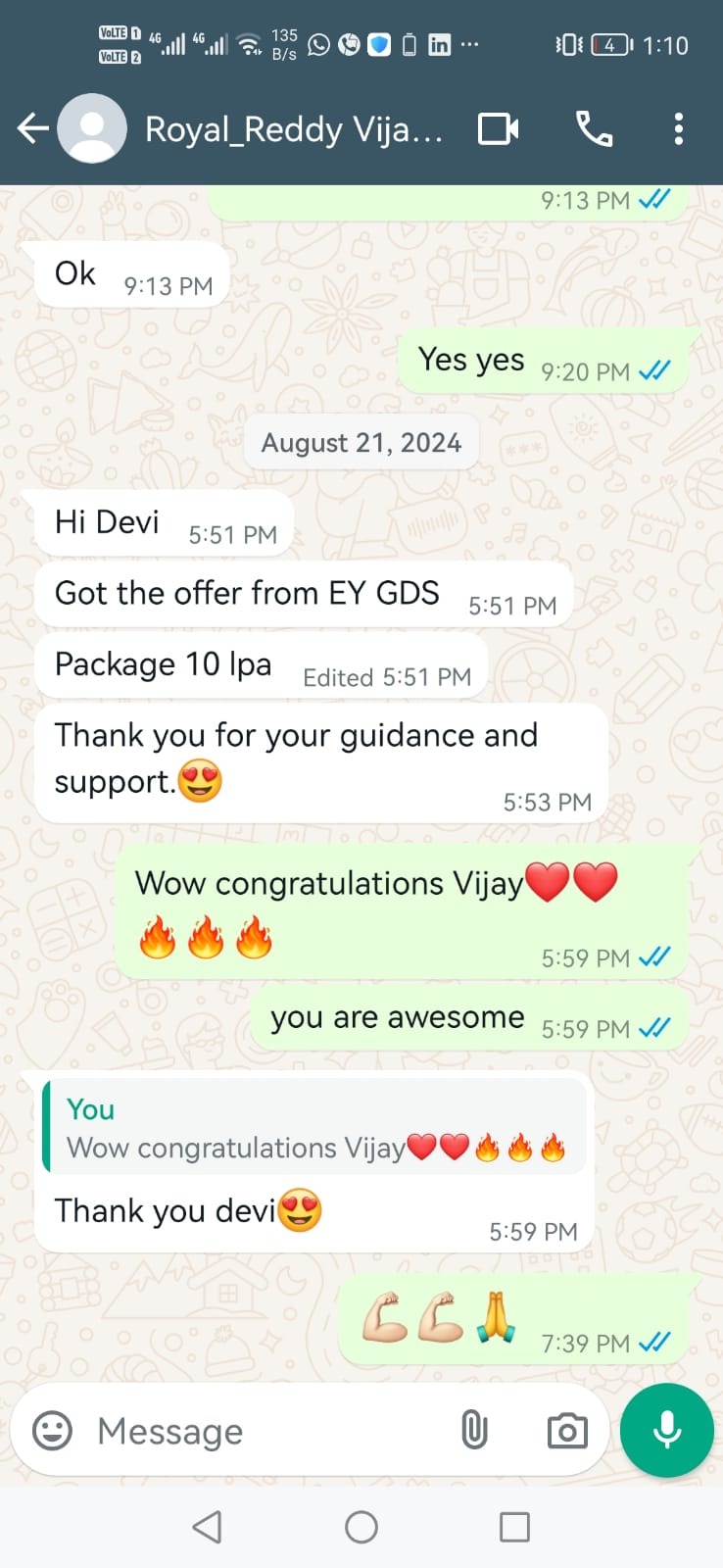
Task: Start a voice call
Action: click(x=594, y=129)
